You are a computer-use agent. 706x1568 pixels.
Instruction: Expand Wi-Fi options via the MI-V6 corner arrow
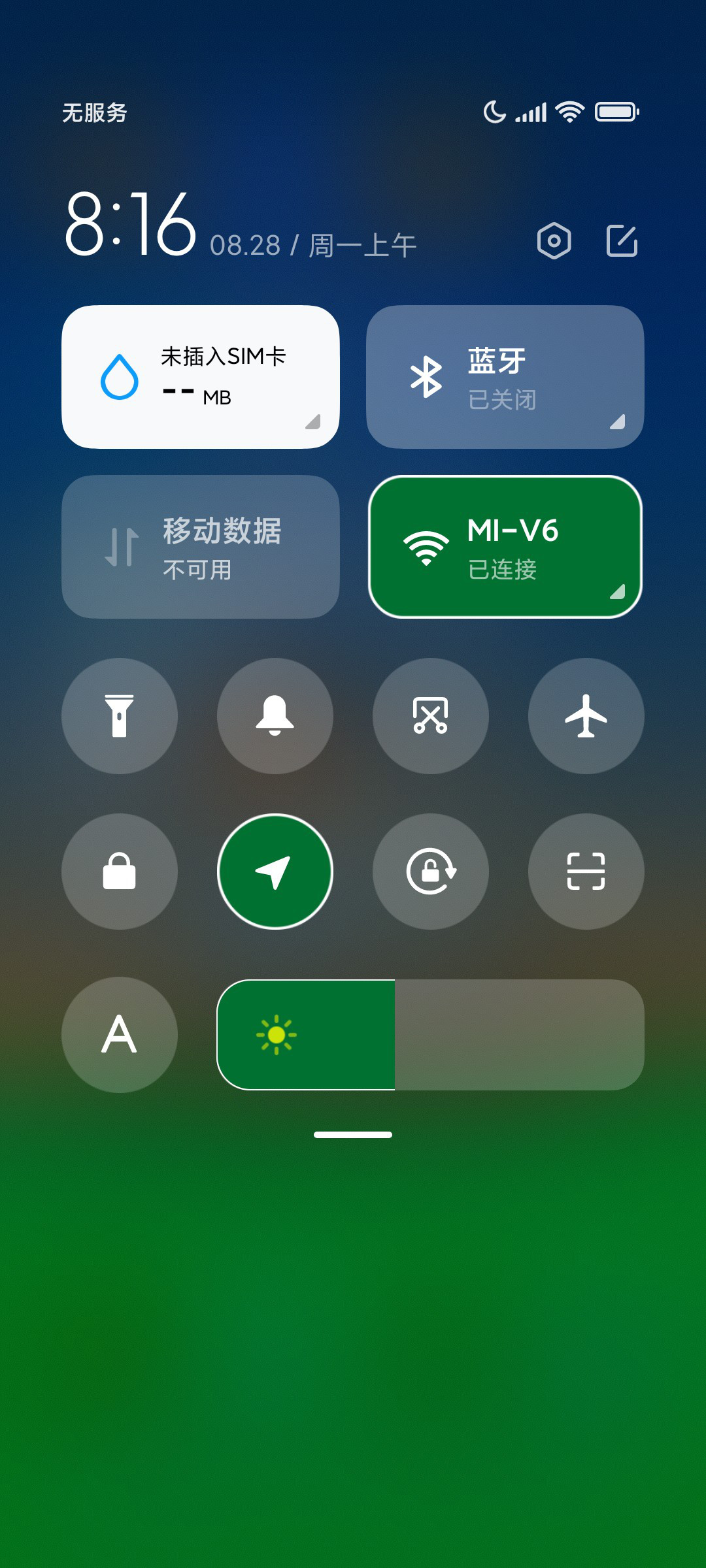[x=617, y=591]
